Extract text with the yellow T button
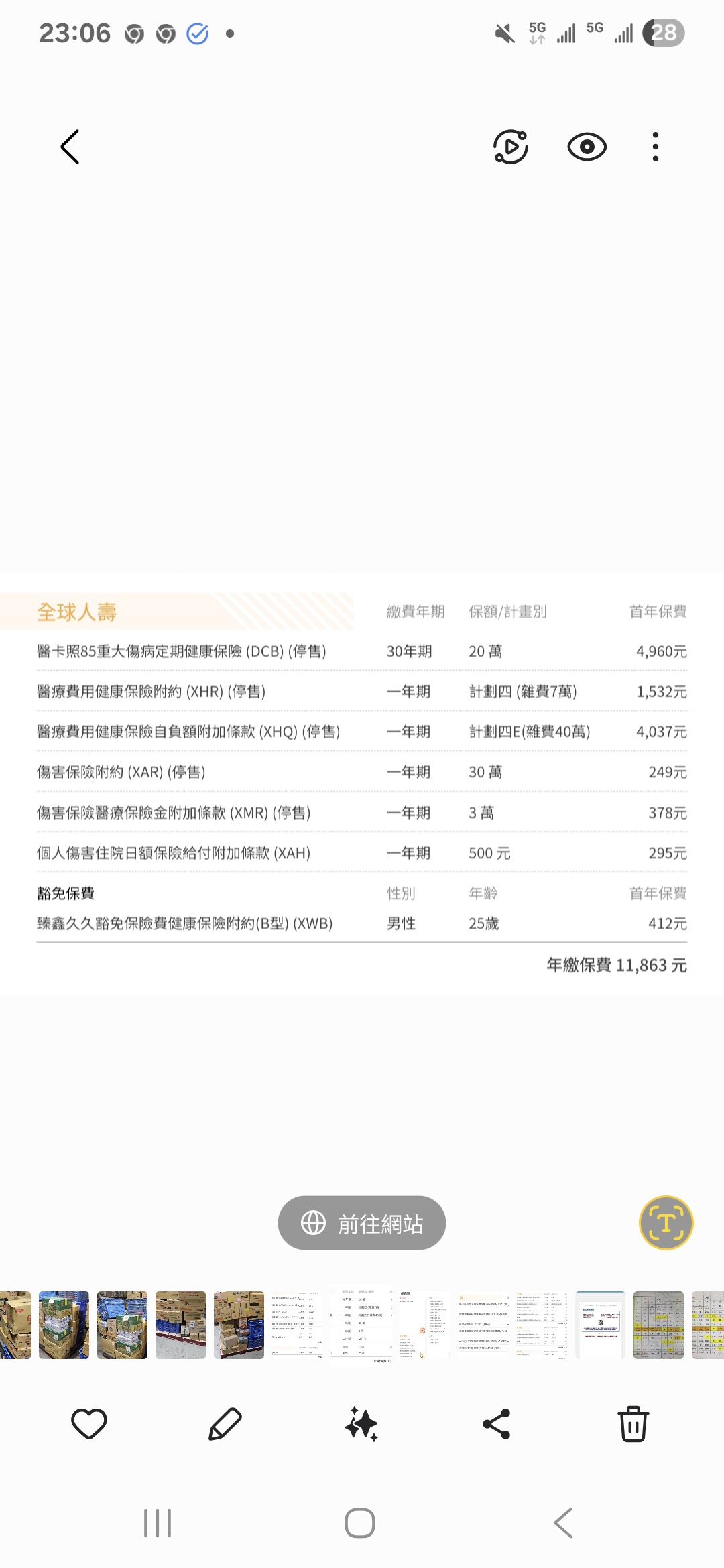 pos(666,1223)
